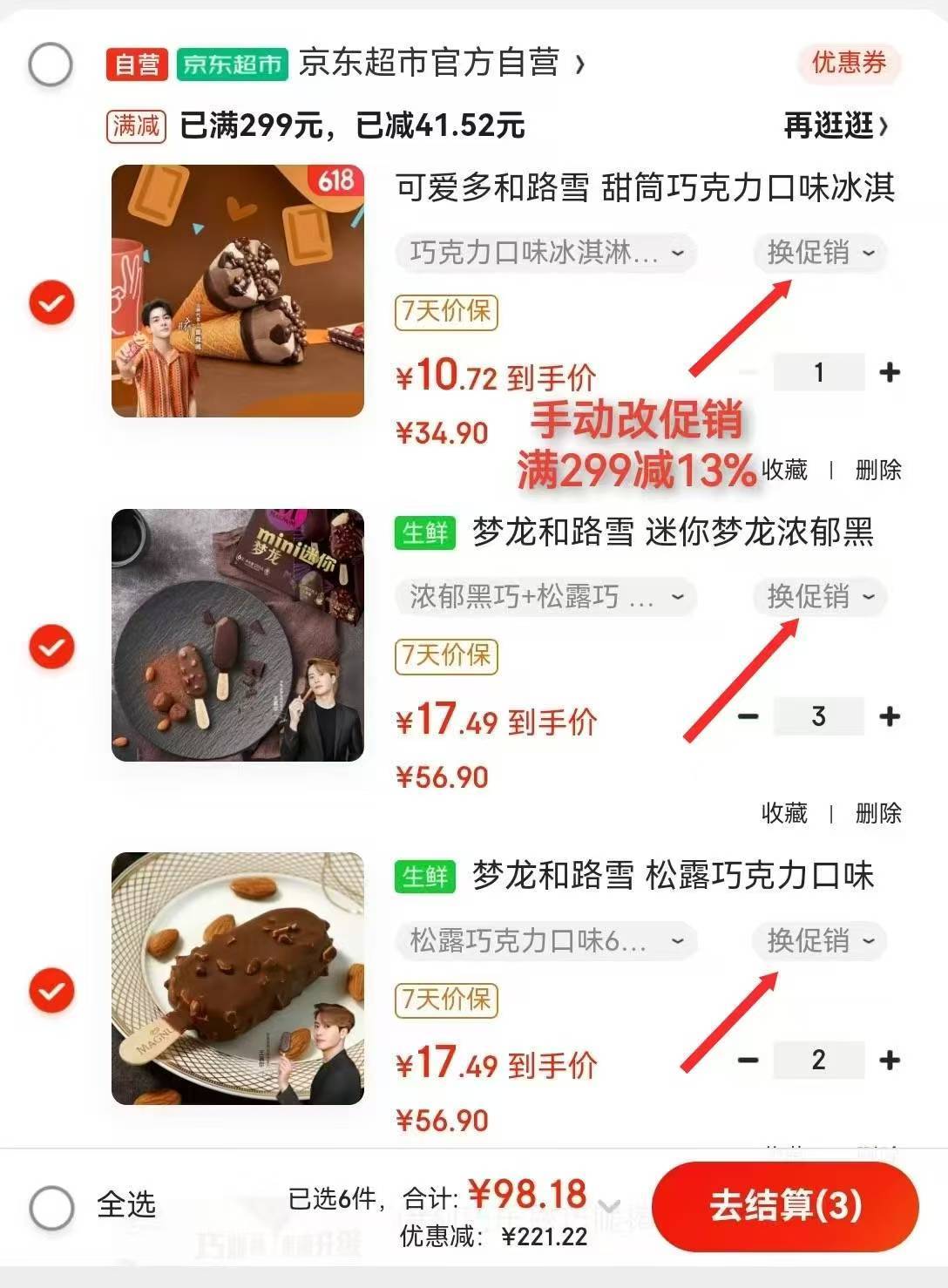This screenshot has width=948, height=1288.
Task: Change promotion for 松露巧克力口味 item
Action: [x=819, y=941]
